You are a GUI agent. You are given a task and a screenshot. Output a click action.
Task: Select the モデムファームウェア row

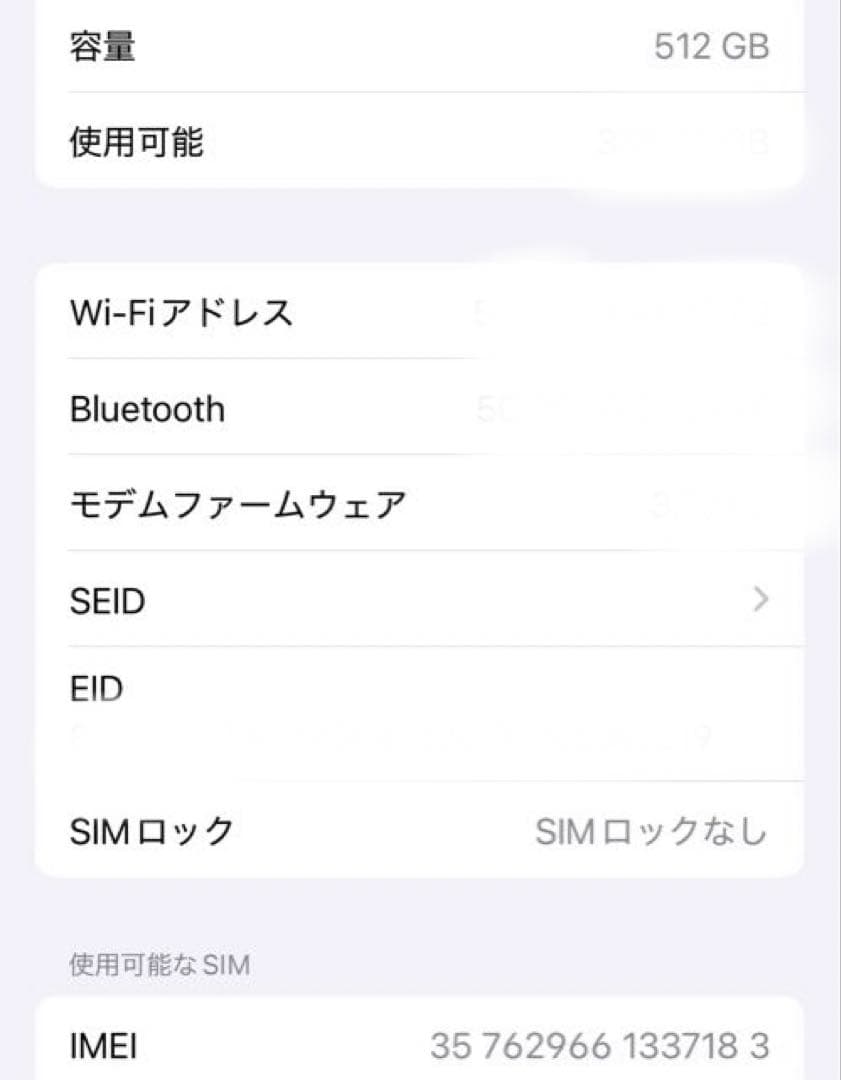point(420,503)
